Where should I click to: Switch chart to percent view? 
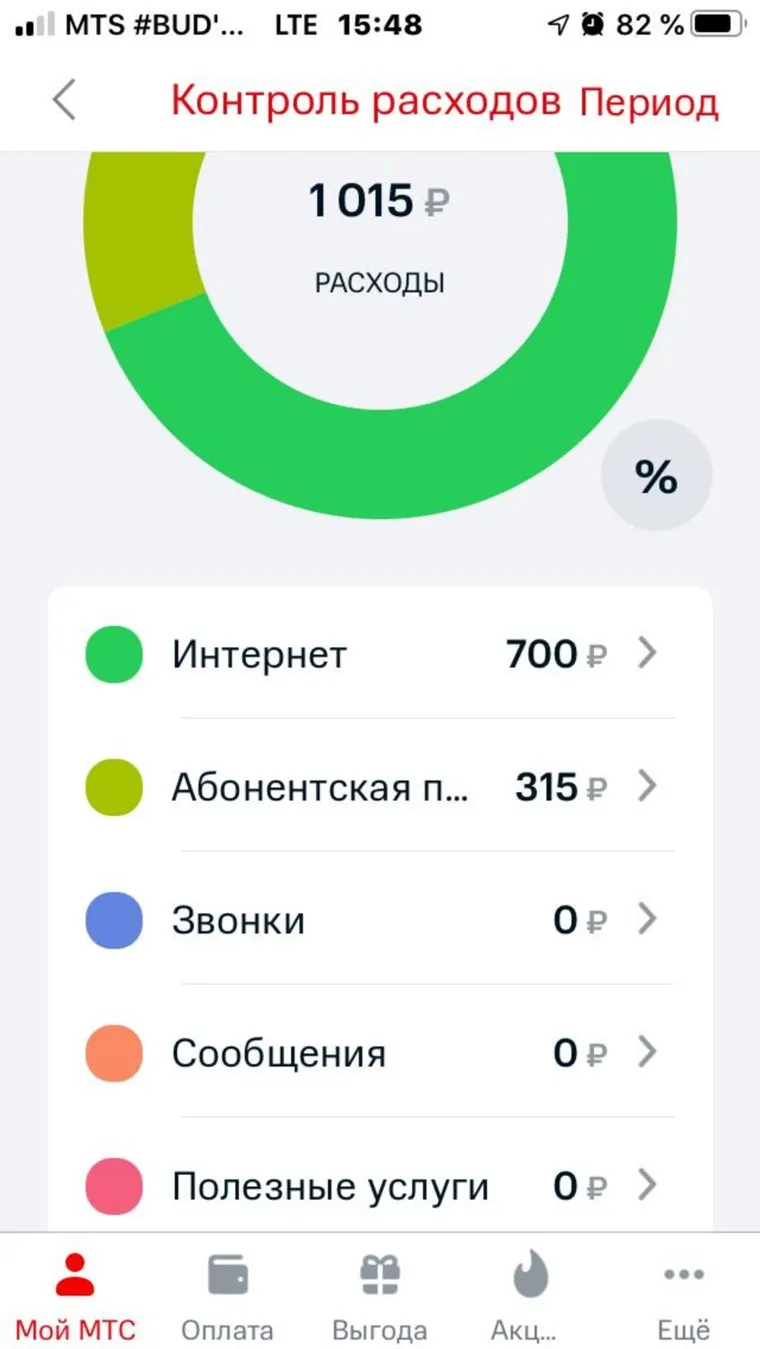pyautogui.click(x=656, y=478)
